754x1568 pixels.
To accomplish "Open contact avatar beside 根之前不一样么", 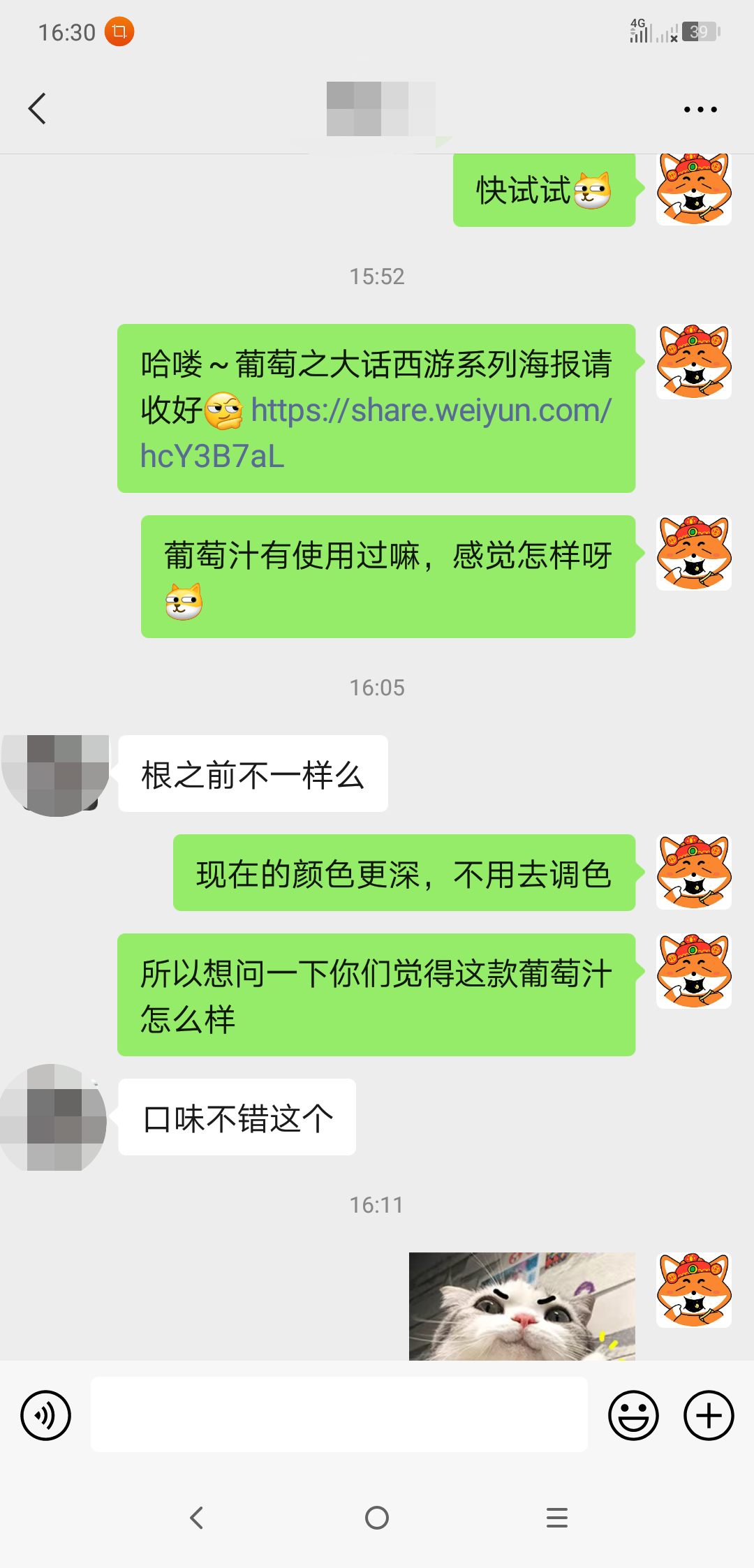I will pyautogui.click(x=56, y=774).
